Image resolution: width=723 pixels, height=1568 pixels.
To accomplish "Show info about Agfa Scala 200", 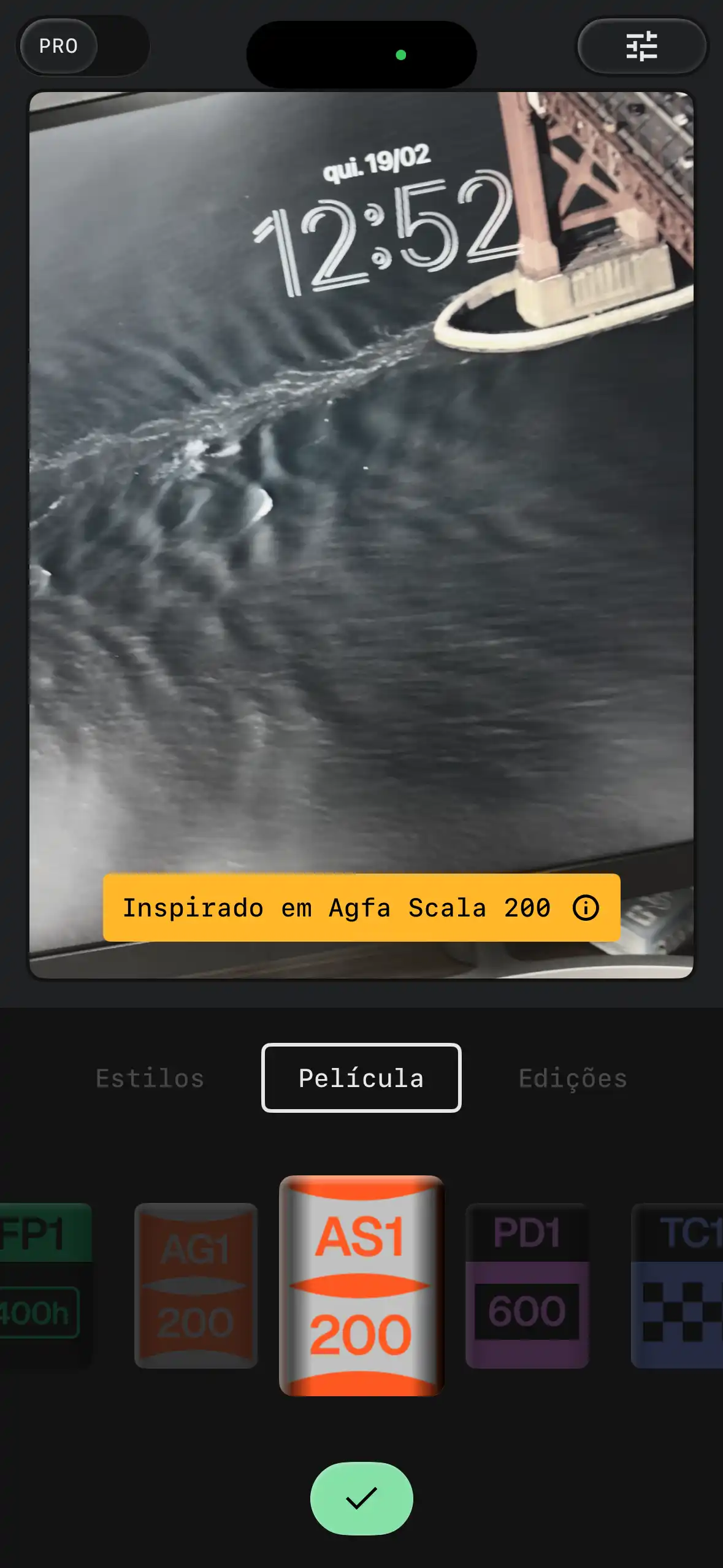I will (586, 907).
